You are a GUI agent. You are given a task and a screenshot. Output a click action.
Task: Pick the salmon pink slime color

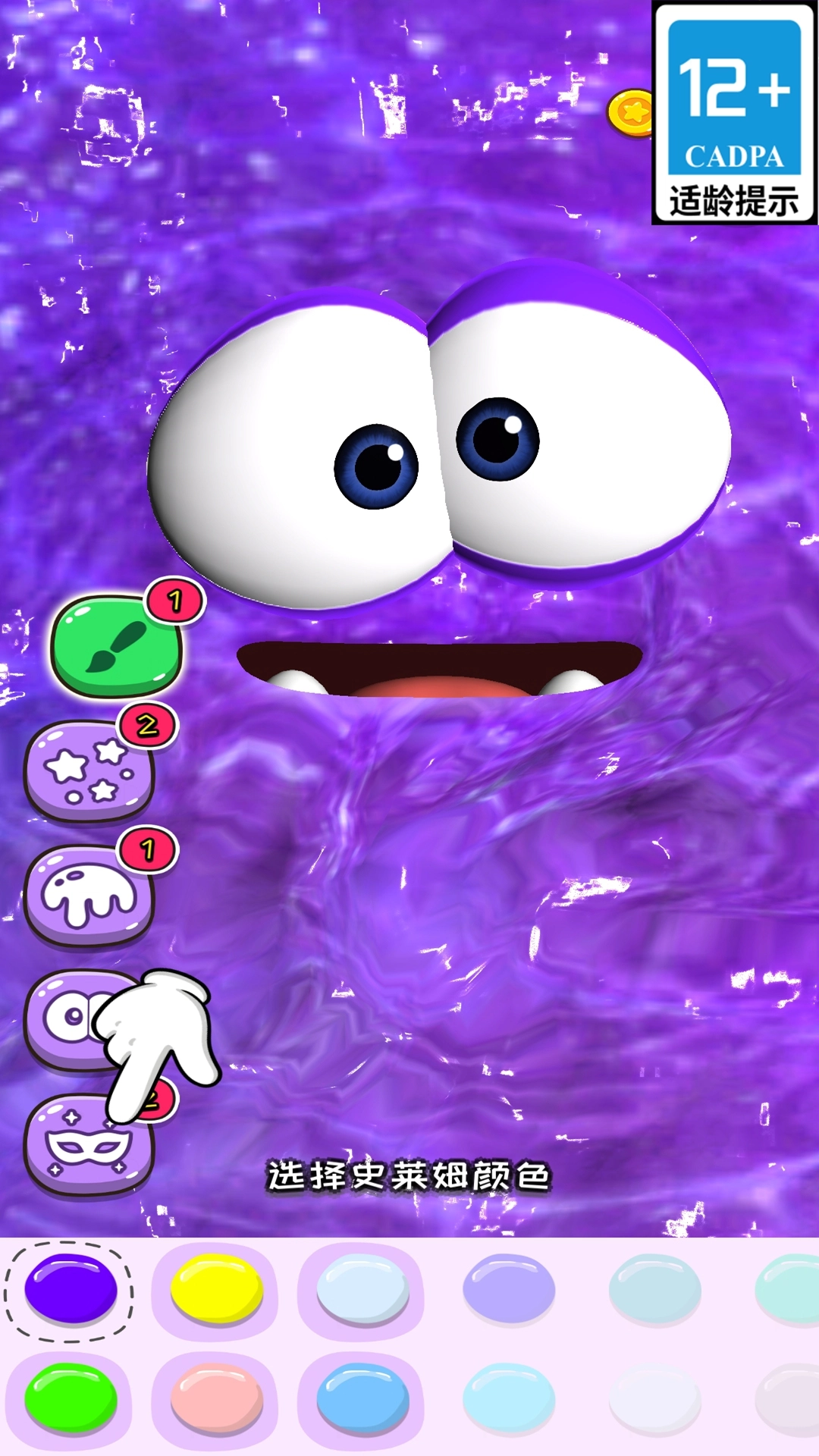tap(216, 1398)
